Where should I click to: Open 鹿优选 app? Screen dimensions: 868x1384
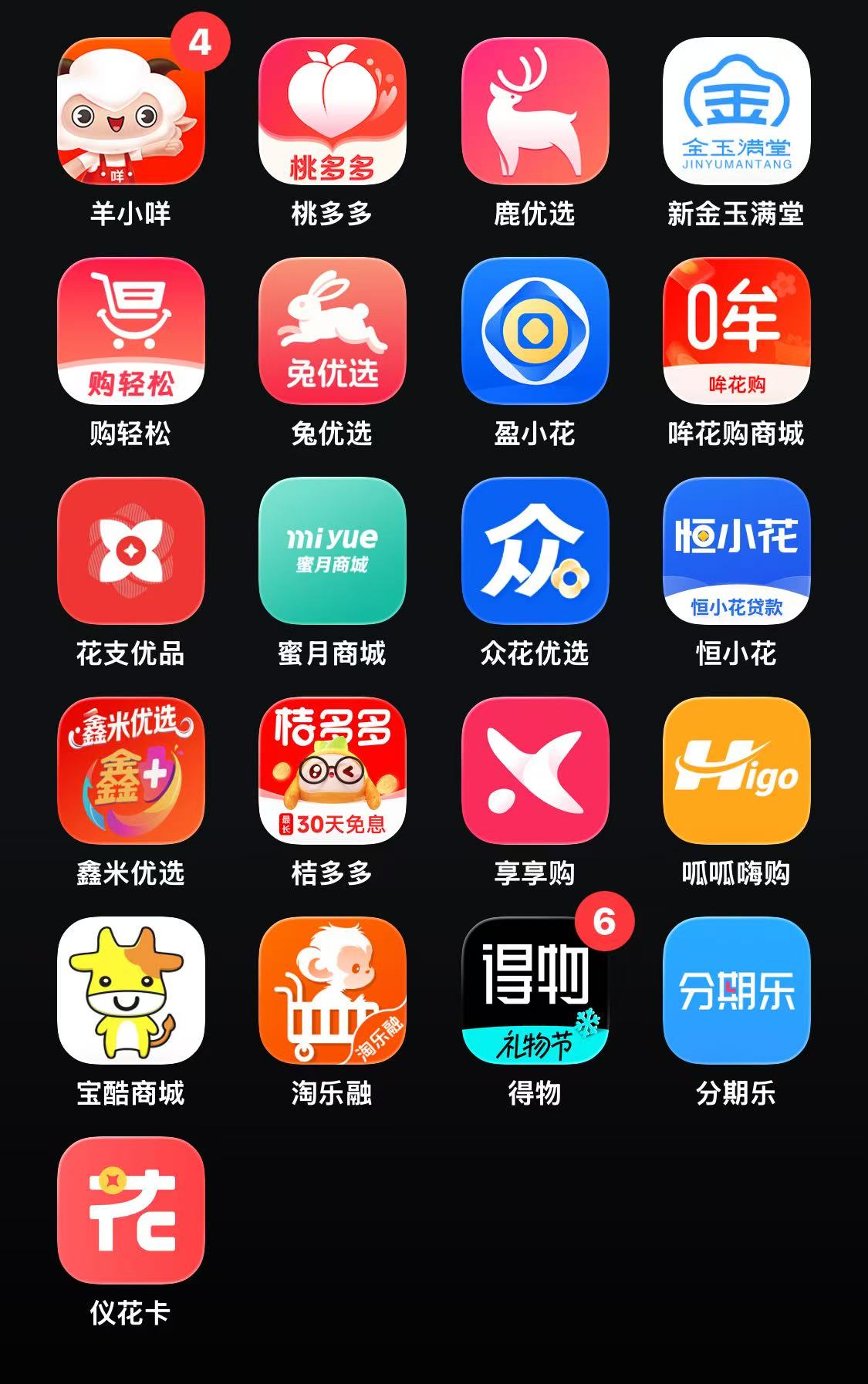[535, 111]
